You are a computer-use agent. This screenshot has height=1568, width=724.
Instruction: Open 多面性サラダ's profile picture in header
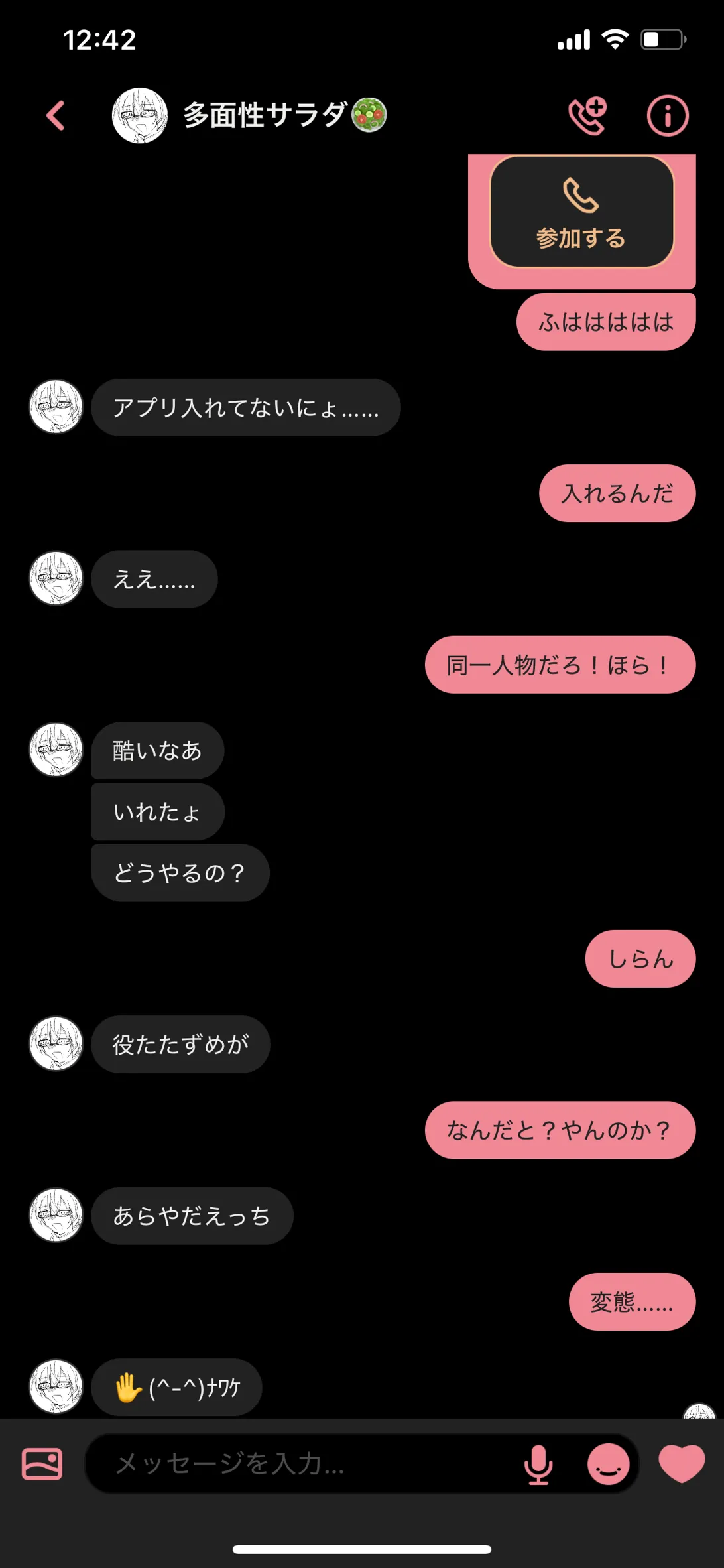pos(139,115)
